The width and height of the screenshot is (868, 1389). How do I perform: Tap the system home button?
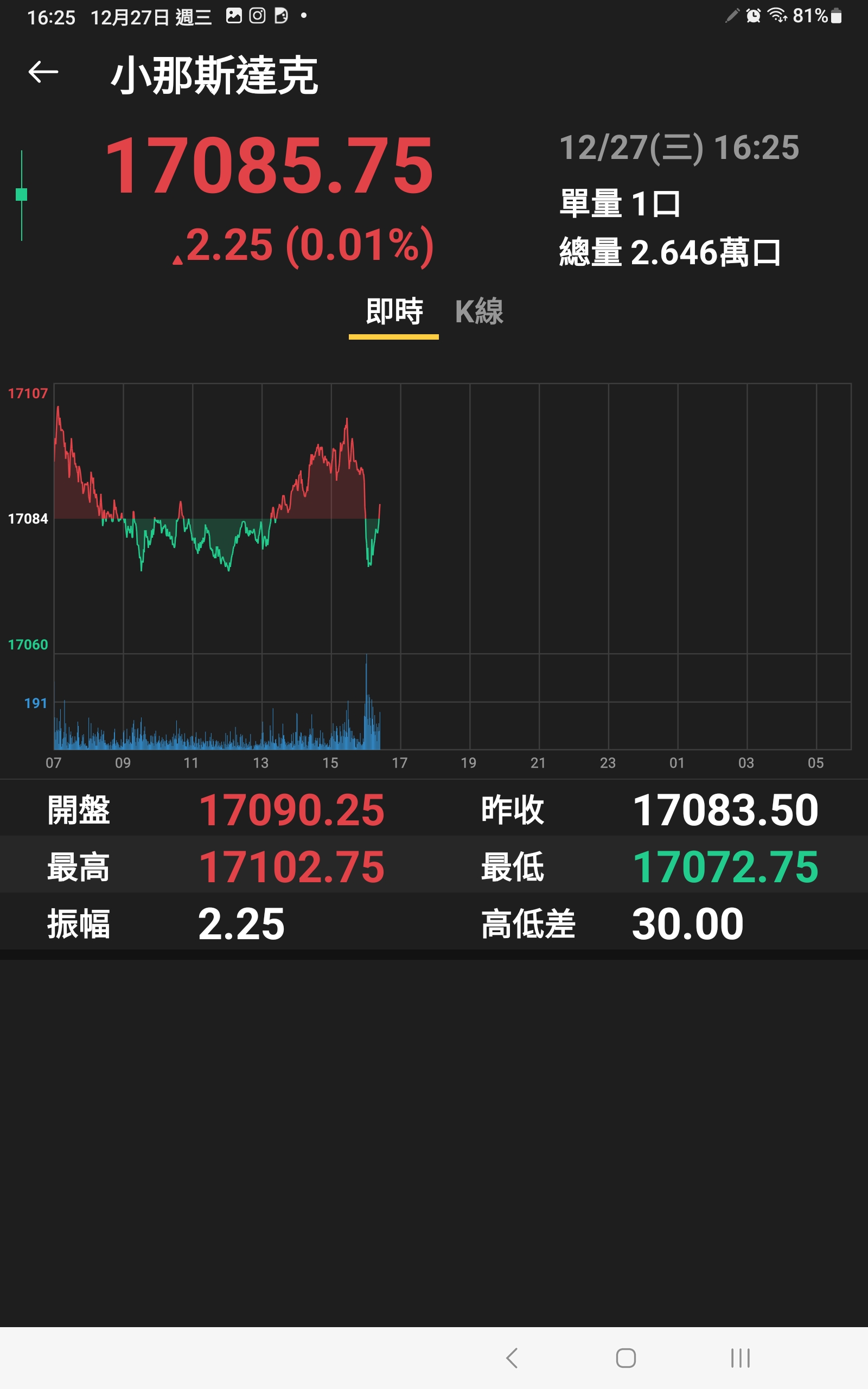[626, 1358]
